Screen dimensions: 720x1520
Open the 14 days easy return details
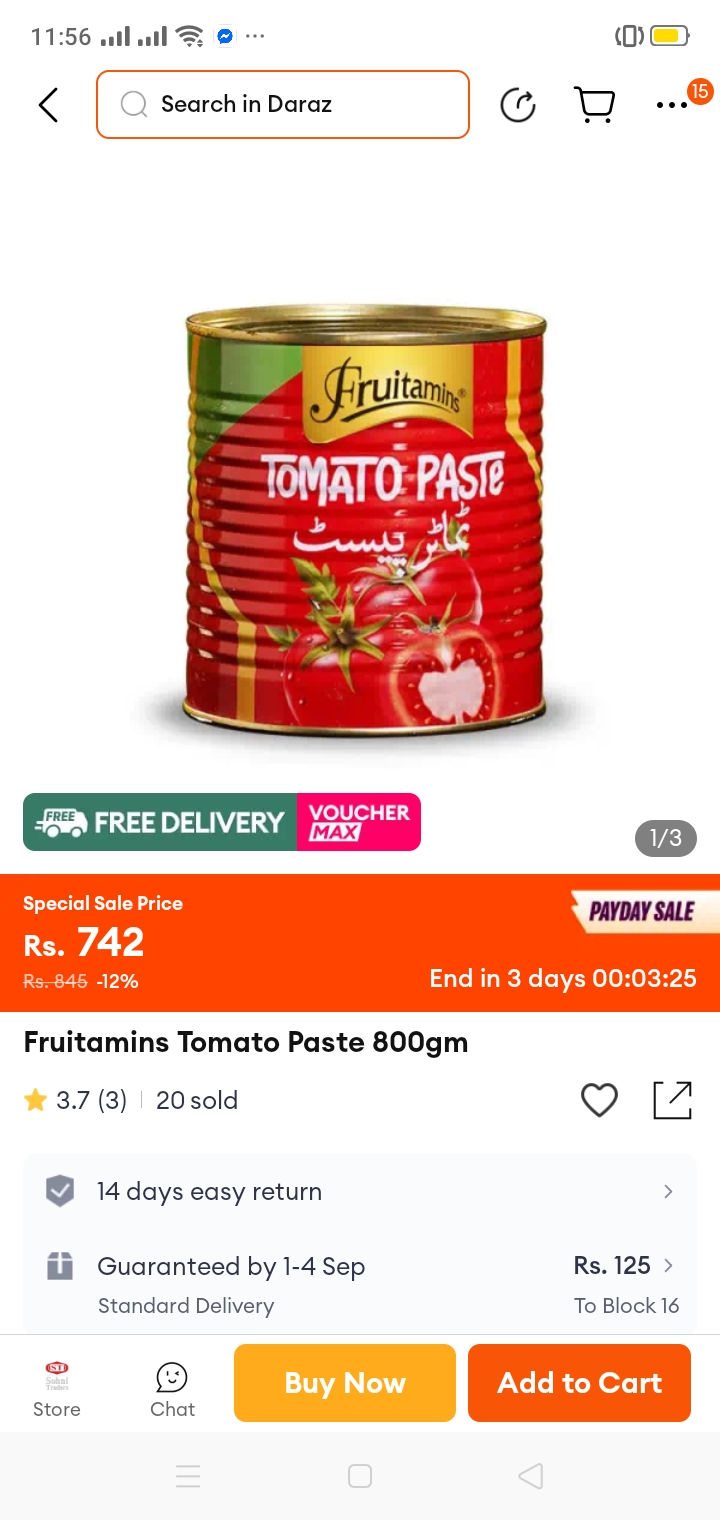360,1191
